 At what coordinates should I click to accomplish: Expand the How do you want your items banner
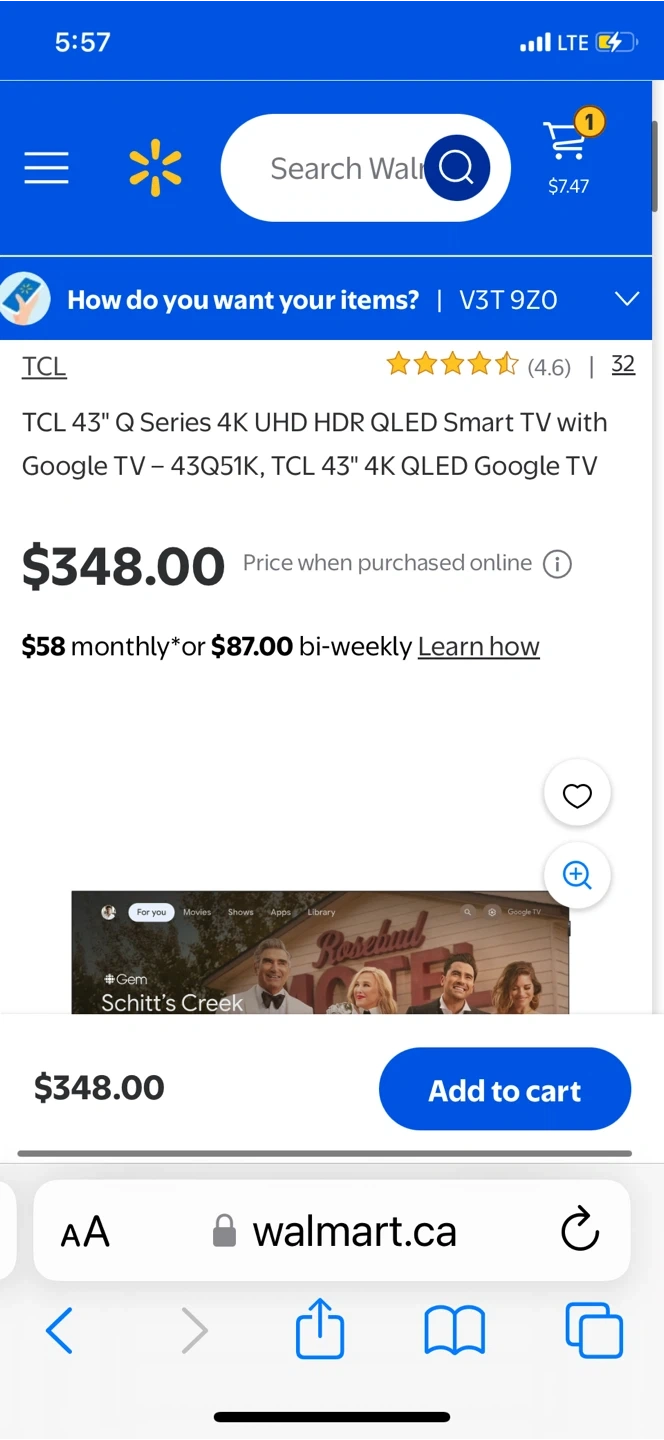(627, 299)
